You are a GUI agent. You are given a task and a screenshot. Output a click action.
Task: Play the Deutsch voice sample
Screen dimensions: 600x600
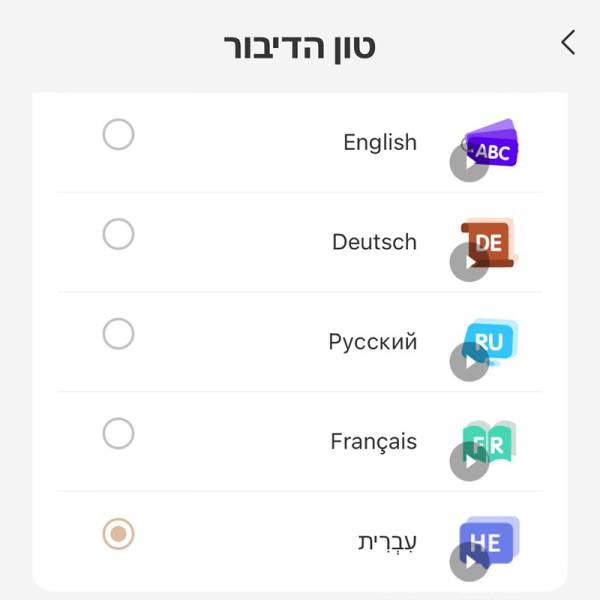pos(469,263)
